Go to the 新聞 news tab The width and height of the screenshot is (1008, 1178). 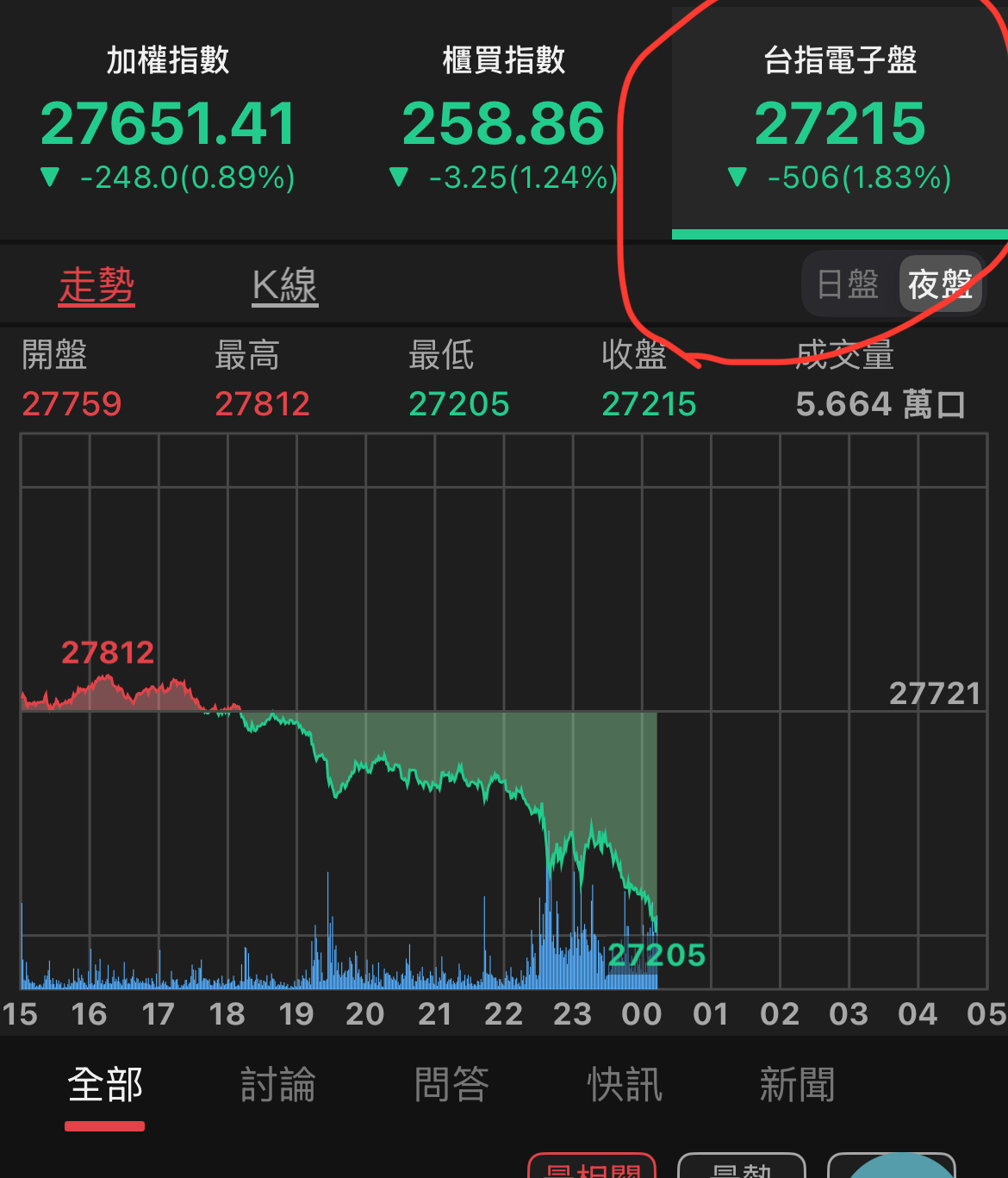pos(797,1085)
